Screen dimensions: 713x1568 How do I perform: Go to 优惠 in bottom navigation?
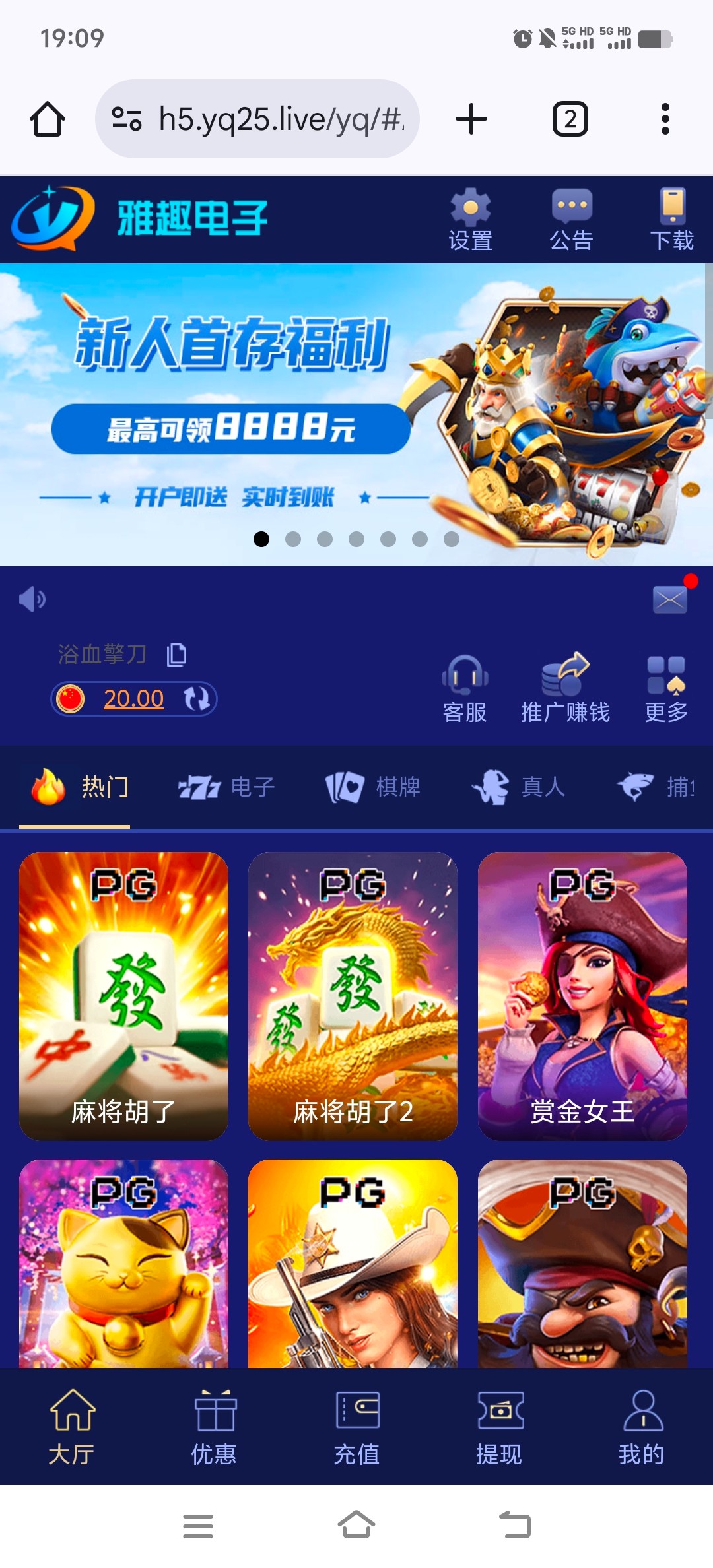tap(214, 1427)
